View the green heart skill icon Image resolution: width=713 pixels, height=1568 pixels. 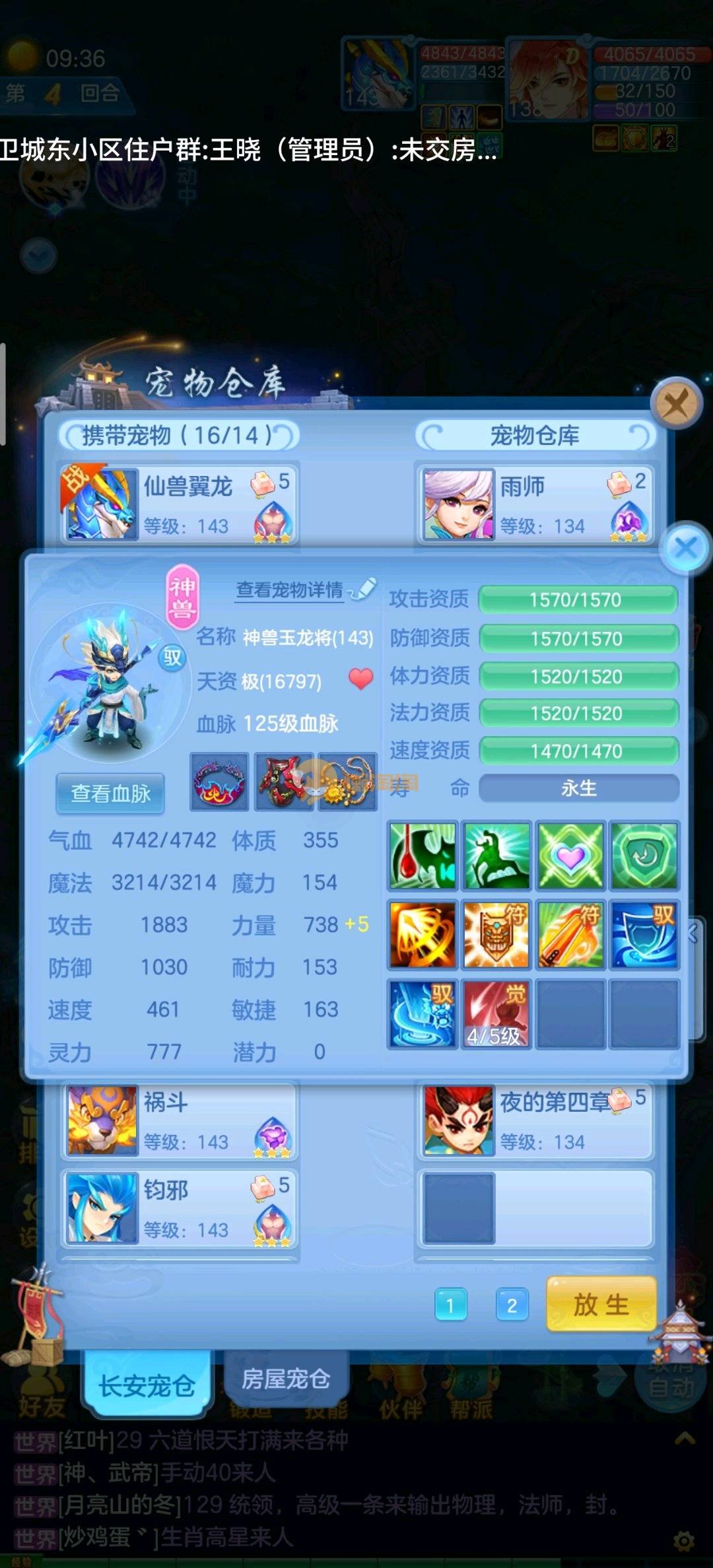(x=570, y=856)
